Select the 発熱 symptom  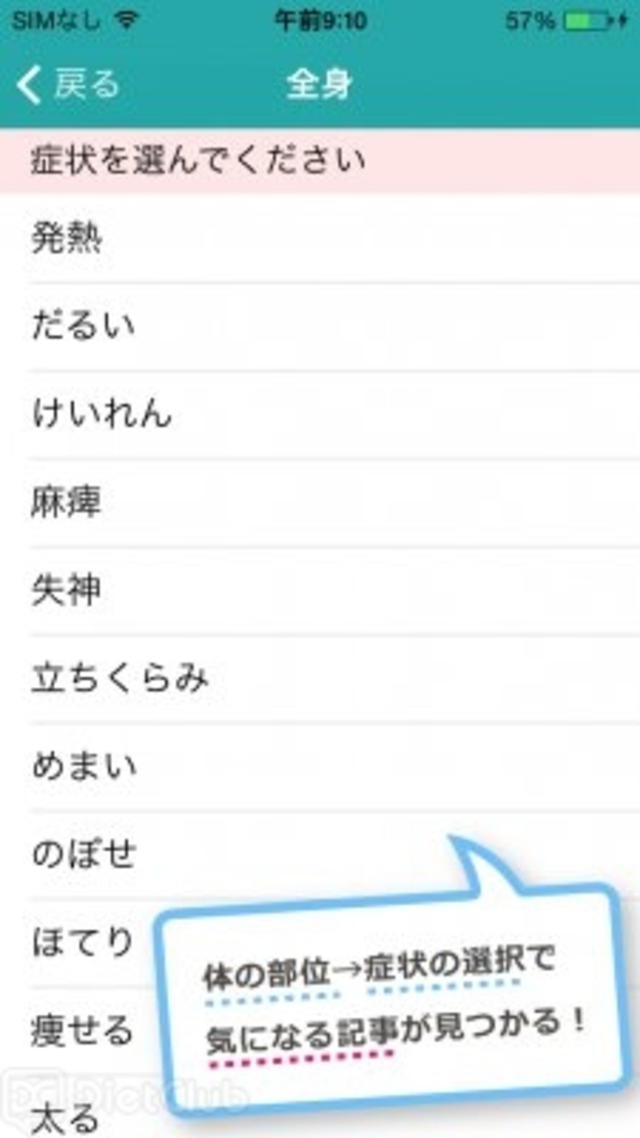pos(67,239)
